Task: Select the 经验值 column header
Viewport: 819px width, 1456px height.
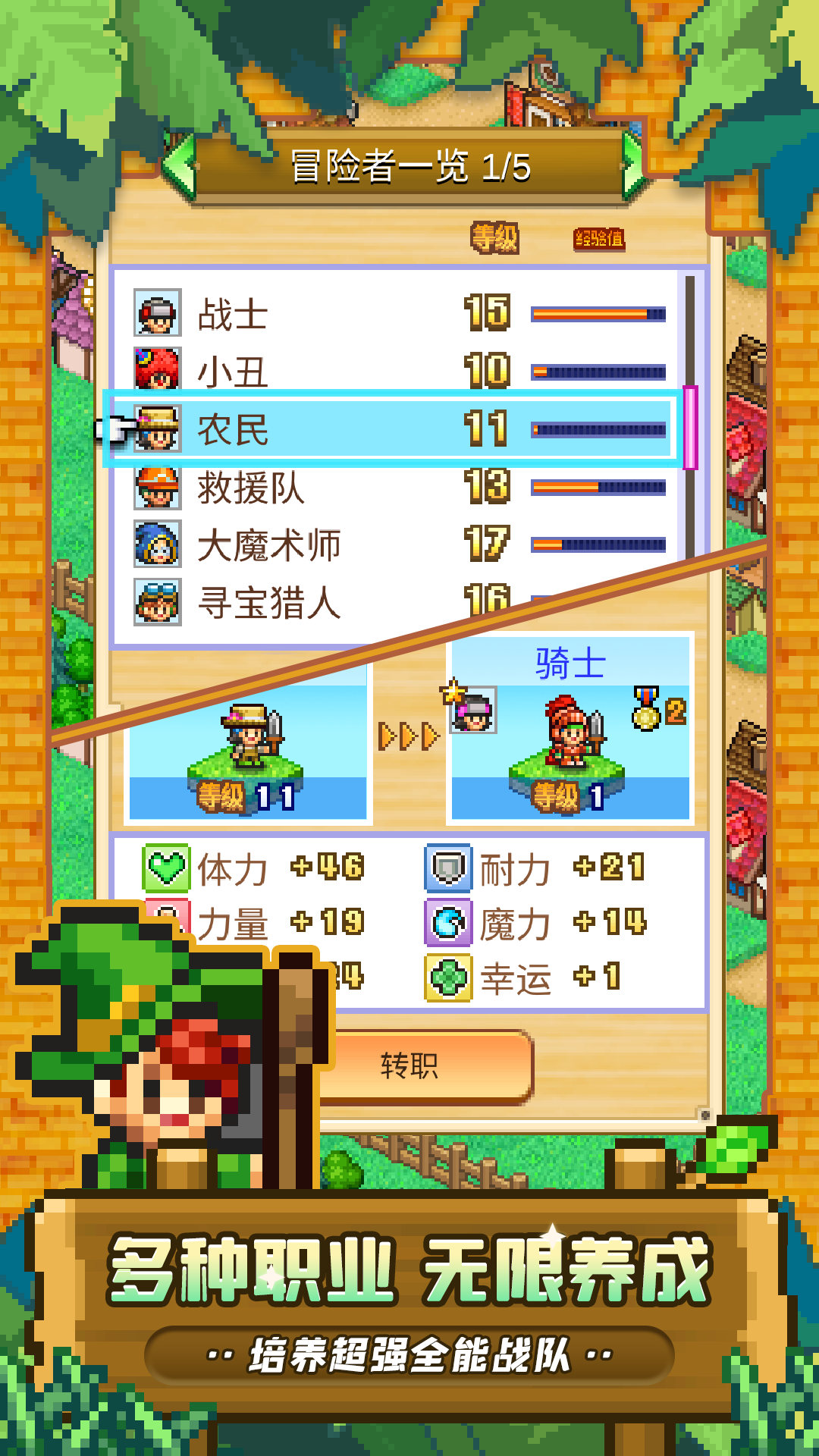Action: 601,237
